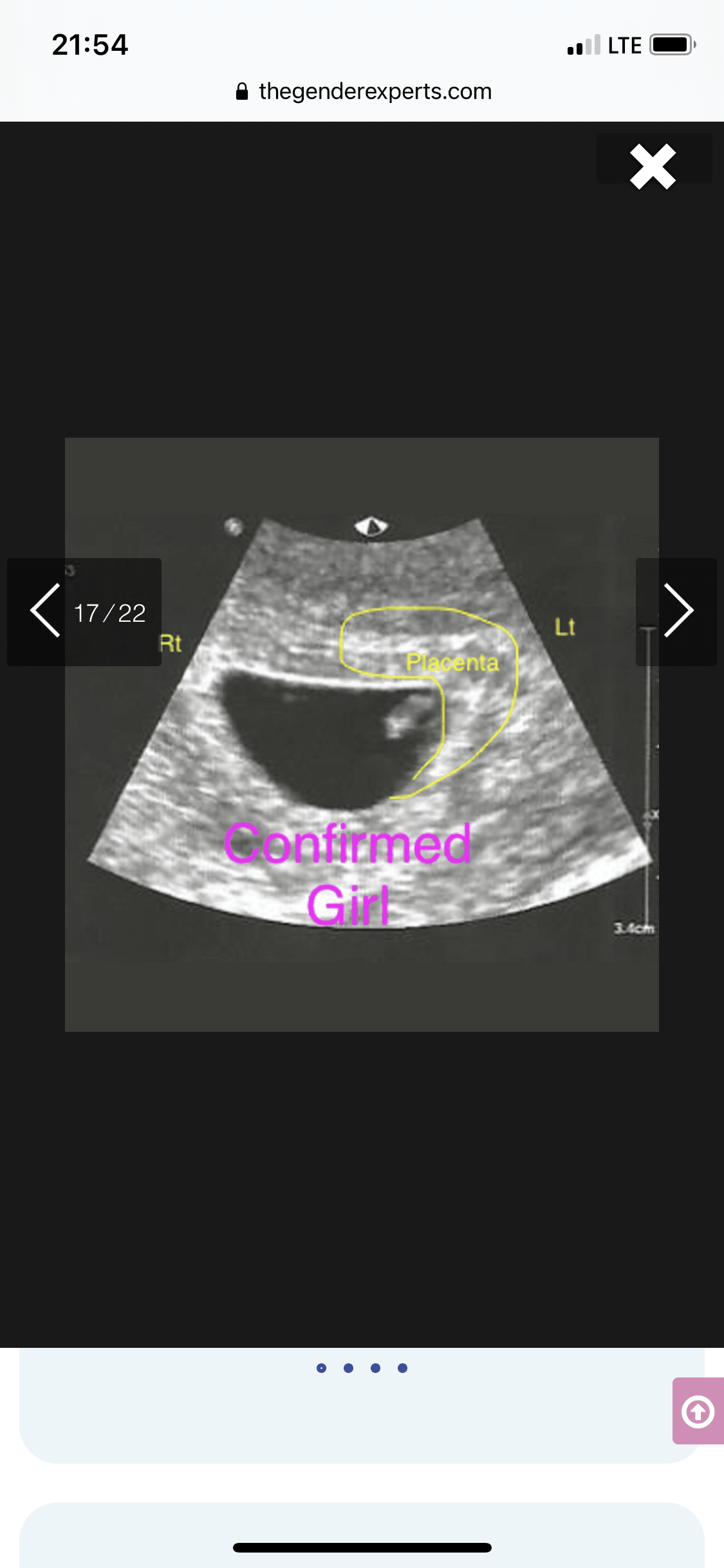724x1568 pixels.
Task: Go to the previous gallery image
Action: (x=45, y=611)
